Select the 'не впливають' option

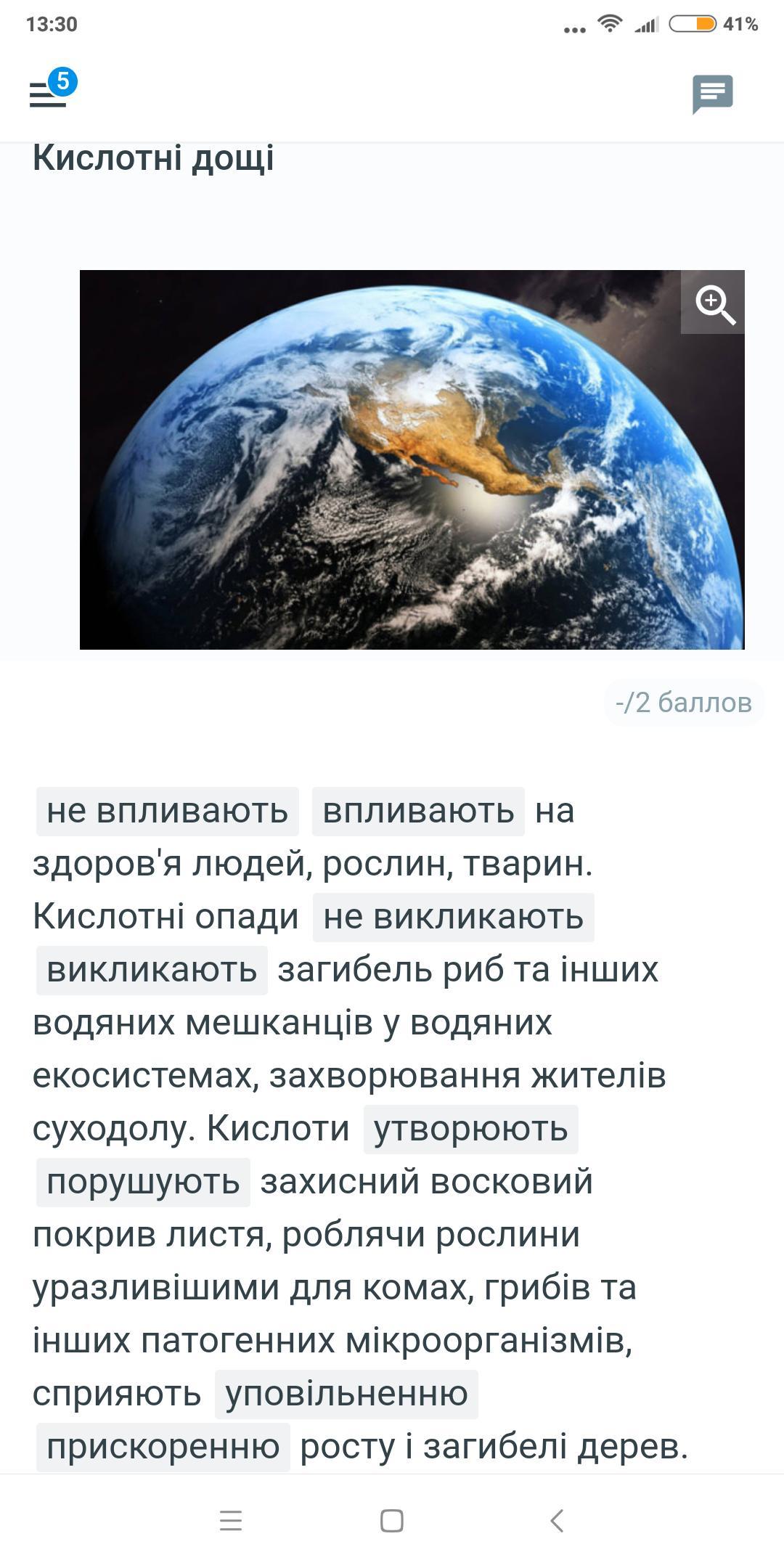pos(168,811)
